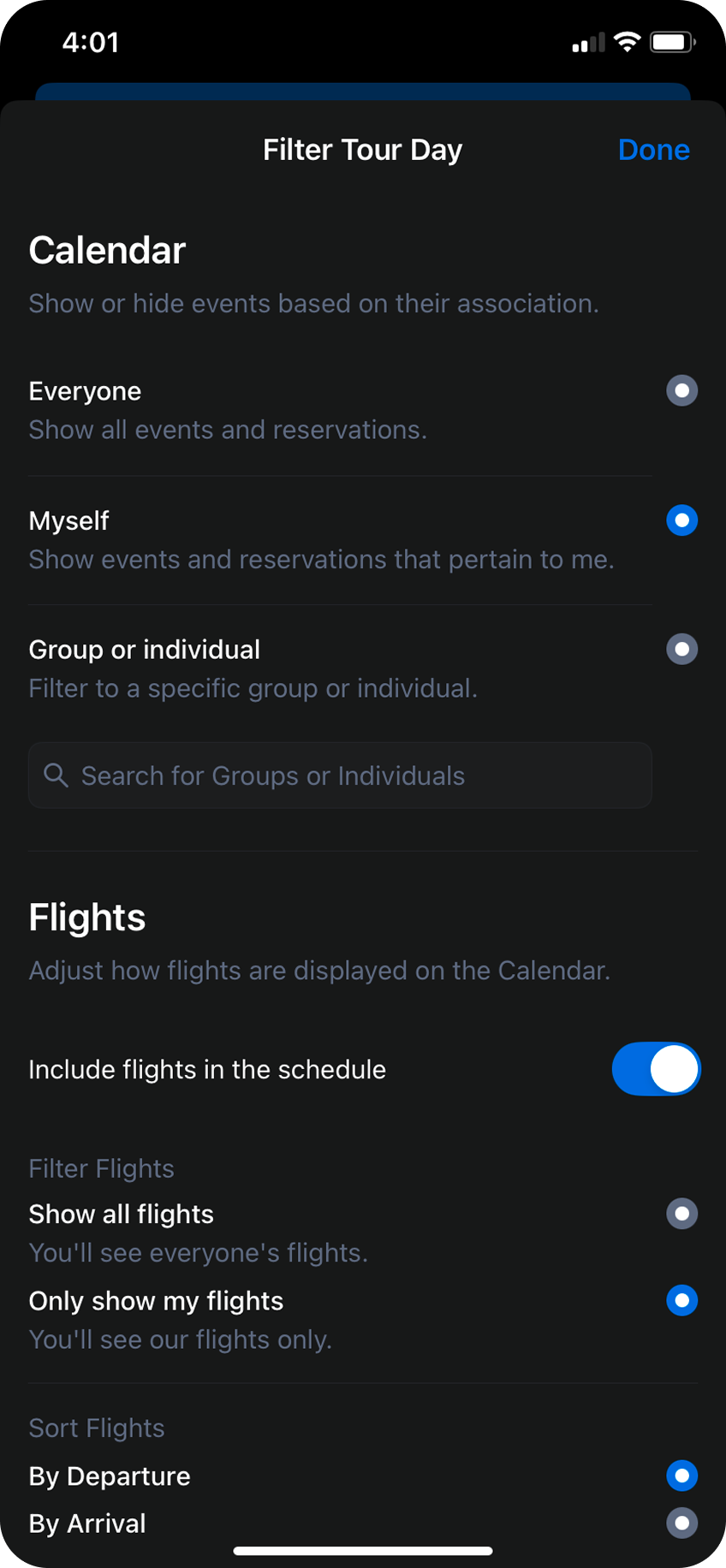726x1568 pixels.
Task: Tap Done to close the filter
Action: (x=653, y=150)
